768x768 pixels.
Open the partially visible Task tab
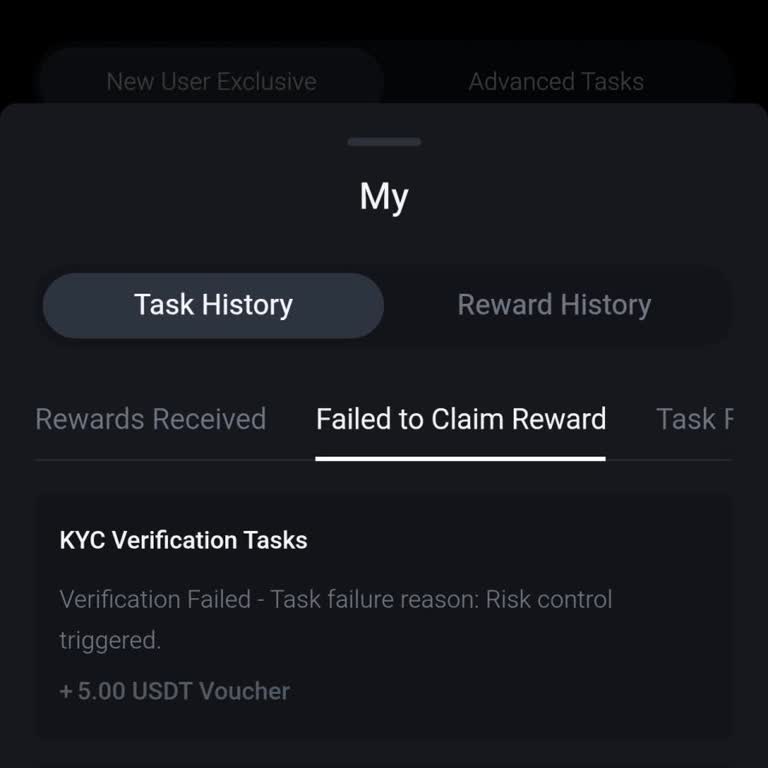(x=694, y=419)
